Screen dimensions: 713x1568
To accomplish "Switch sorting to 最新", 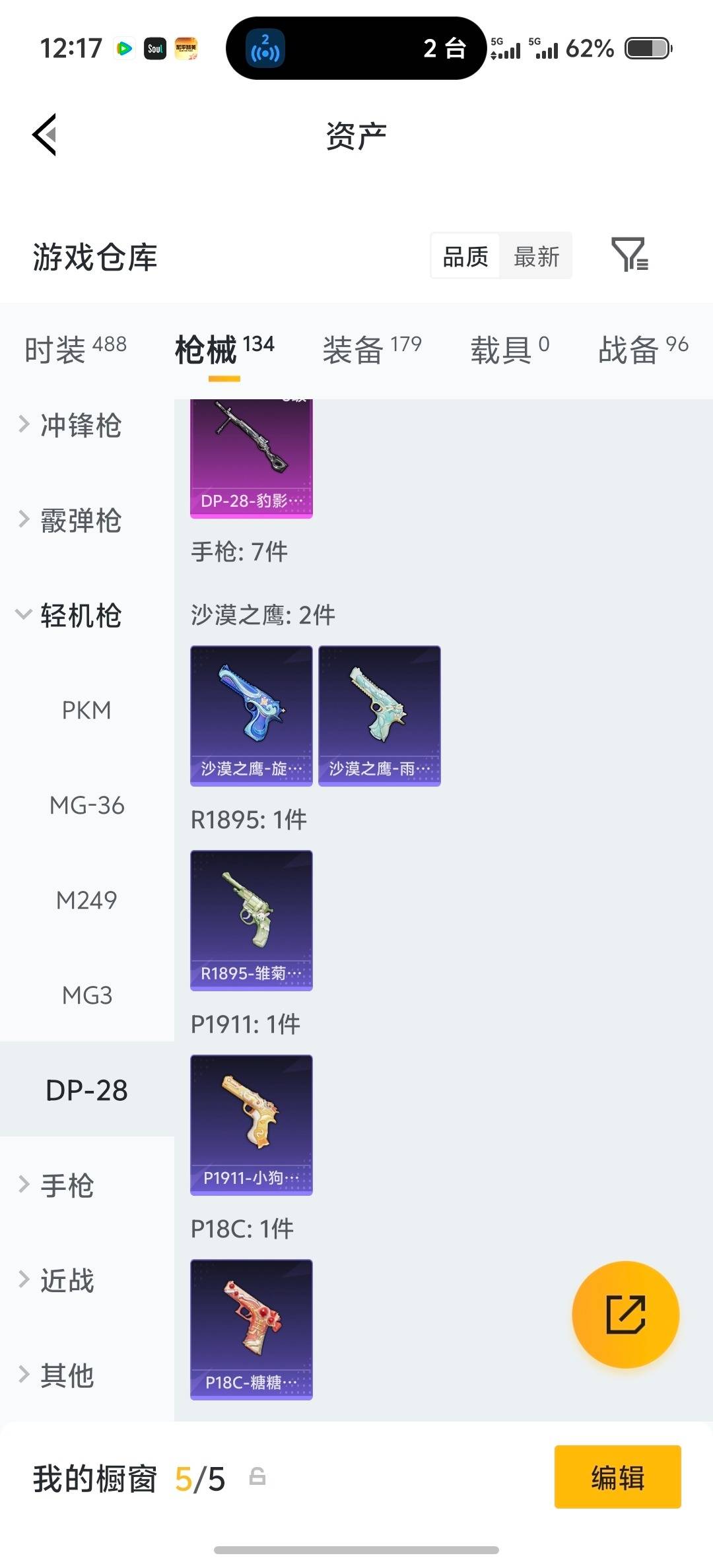I will tap(536, 256).
